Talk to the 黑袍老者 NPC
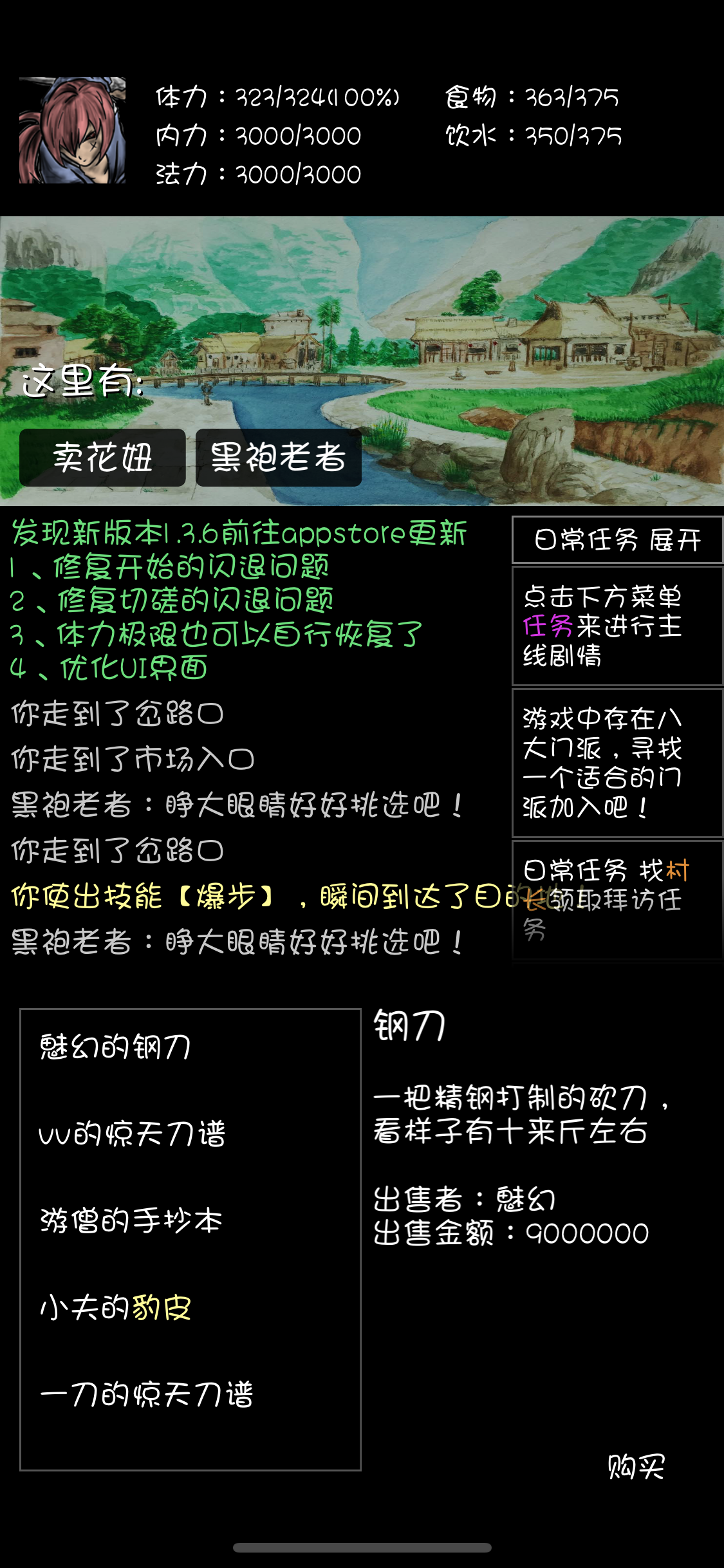The height and width of the screenshot is (1568, 724). pyautogui.click(x=278, y=458)
